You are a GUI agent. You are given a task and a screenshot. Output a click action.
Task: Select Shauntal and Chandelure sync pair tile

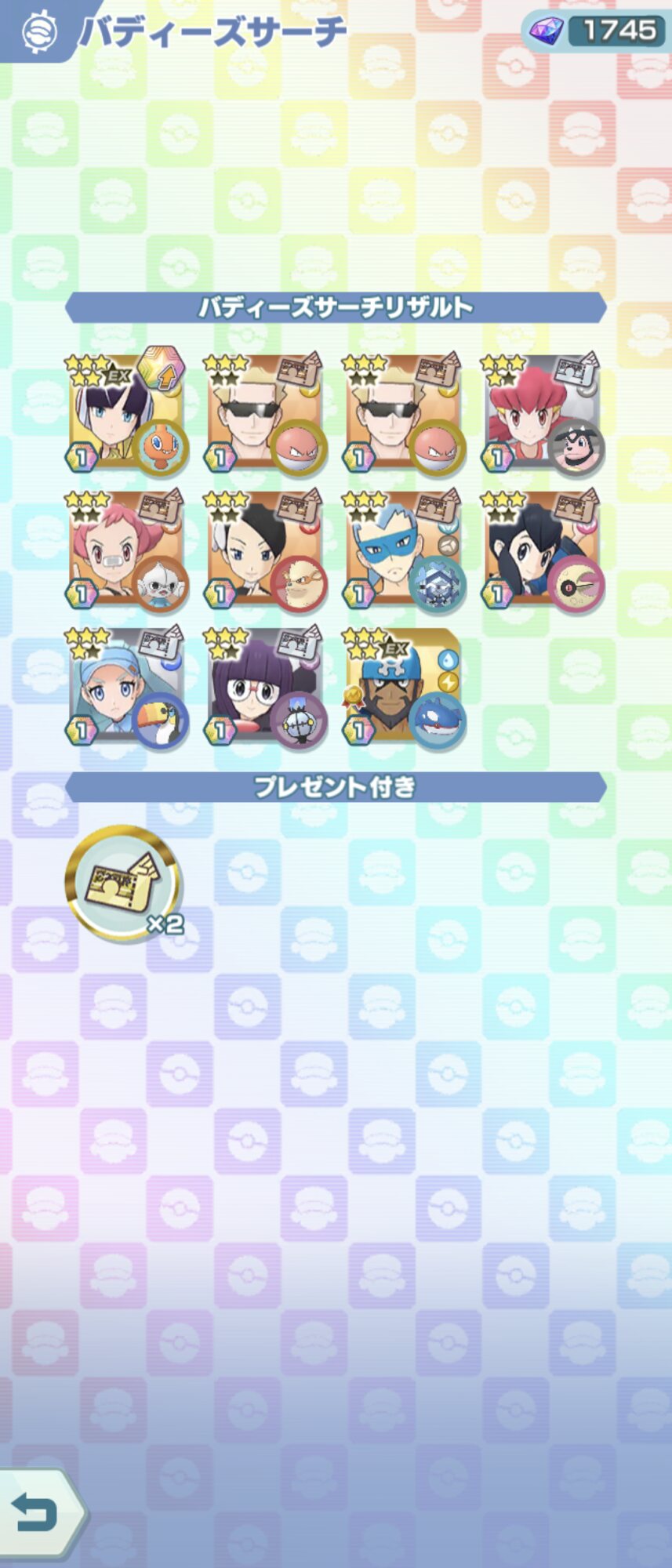[x=264, y=688]
